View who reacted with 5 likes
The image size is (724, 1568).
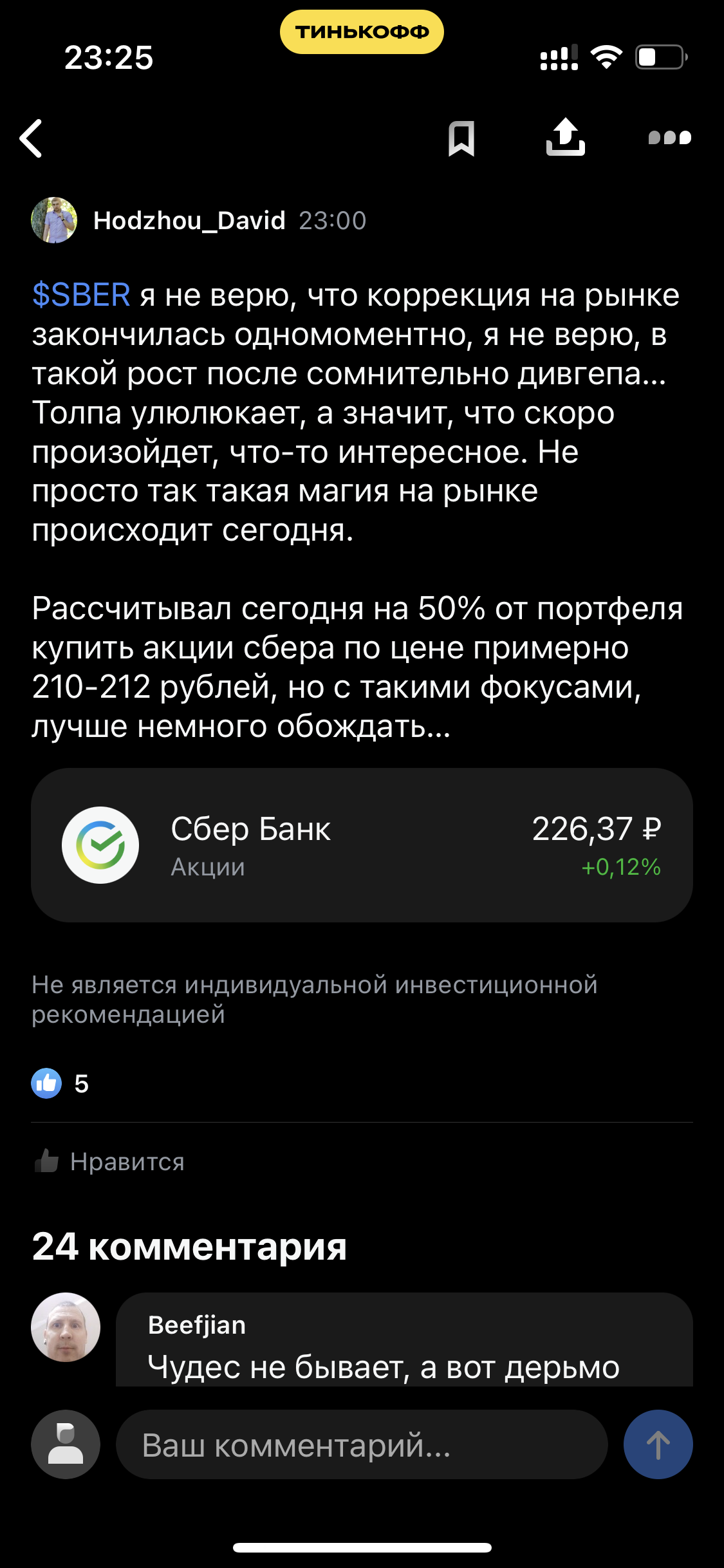[60, 1083]
